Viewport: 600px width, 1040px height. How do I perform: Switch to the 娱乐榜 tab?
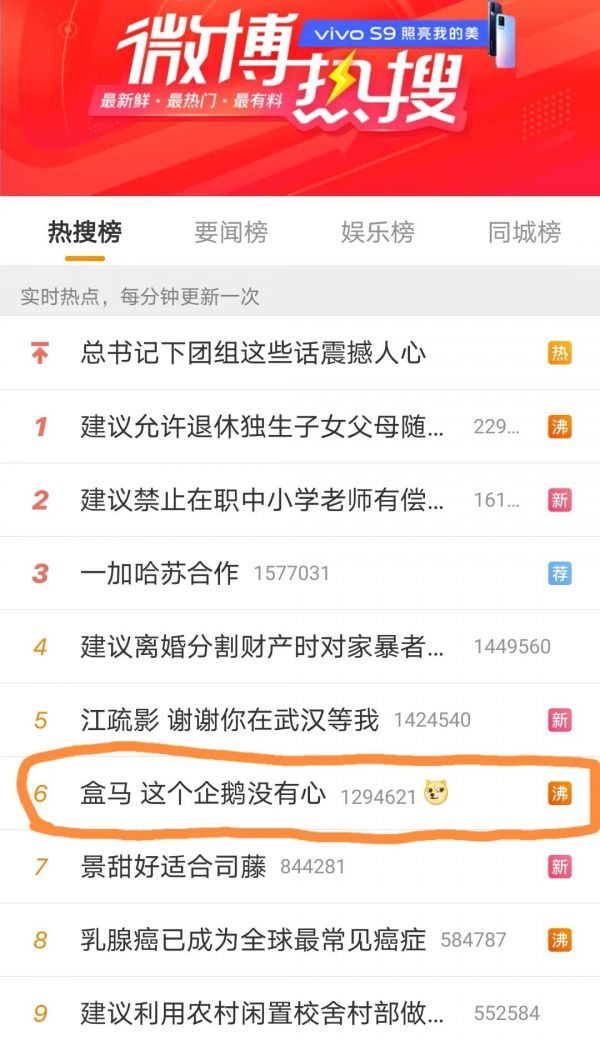click(x=377, y=233)
